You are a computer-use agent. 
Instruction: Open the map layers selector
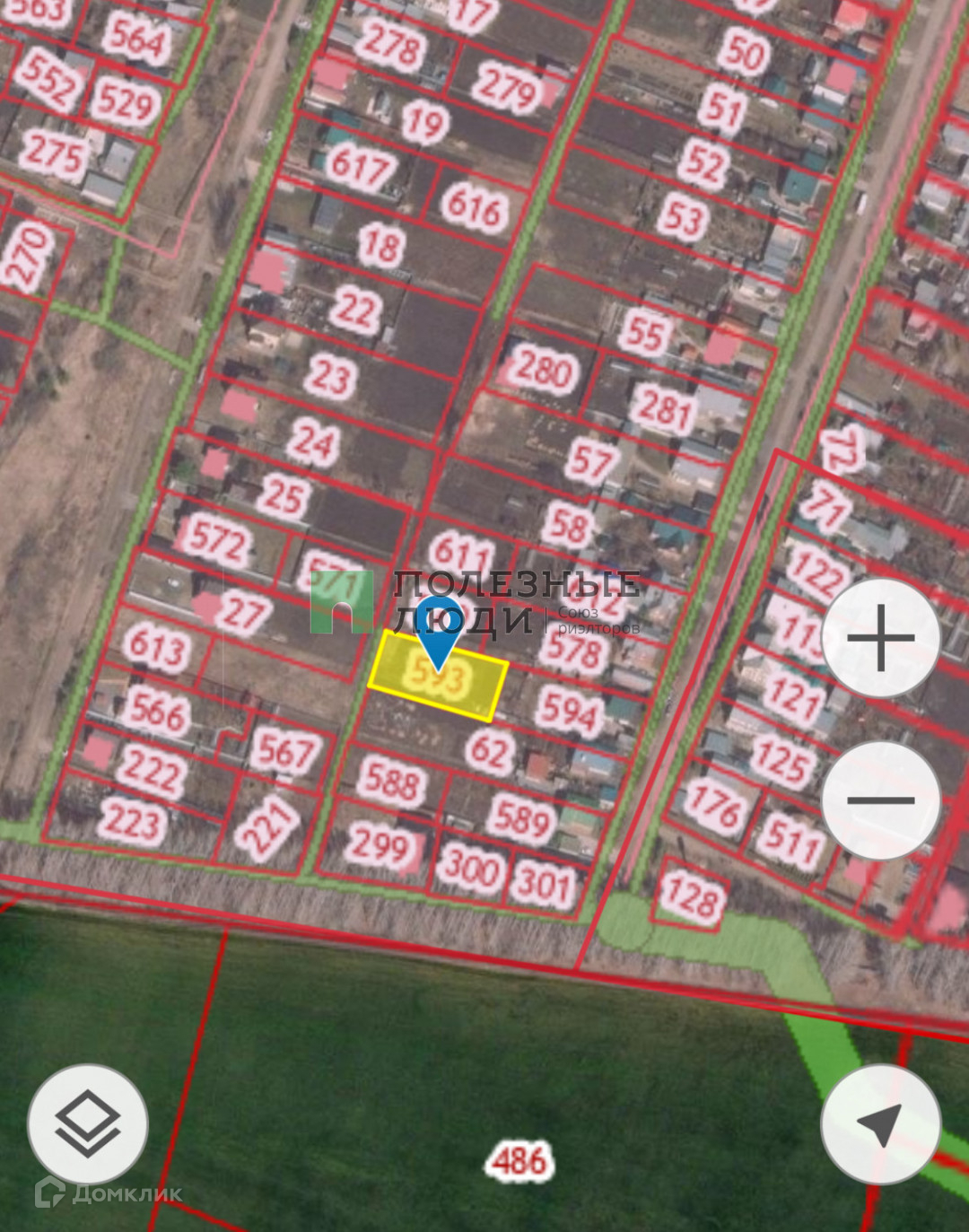coord(88,1123)
